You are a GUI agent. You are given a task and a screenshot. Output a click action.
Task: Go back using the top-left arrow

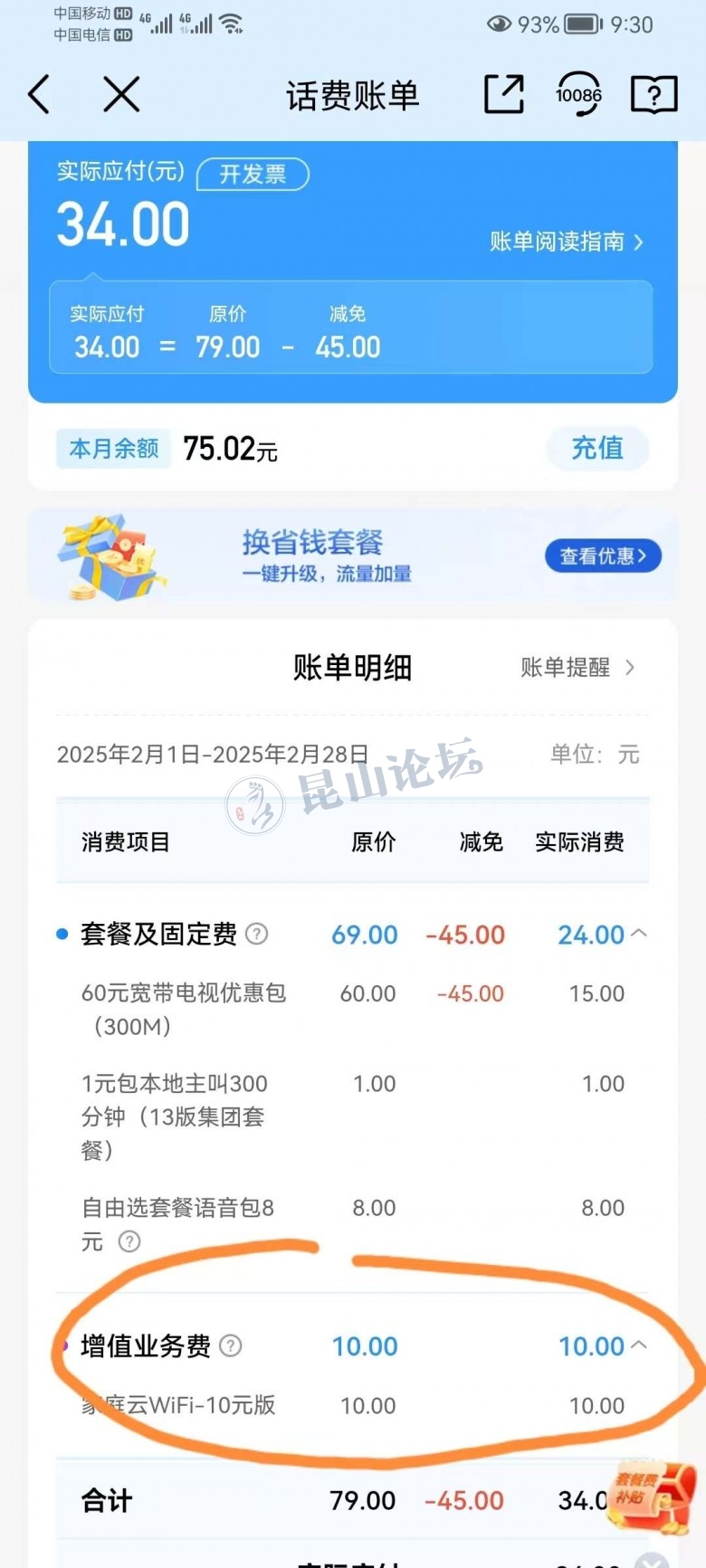click(39, 94)
